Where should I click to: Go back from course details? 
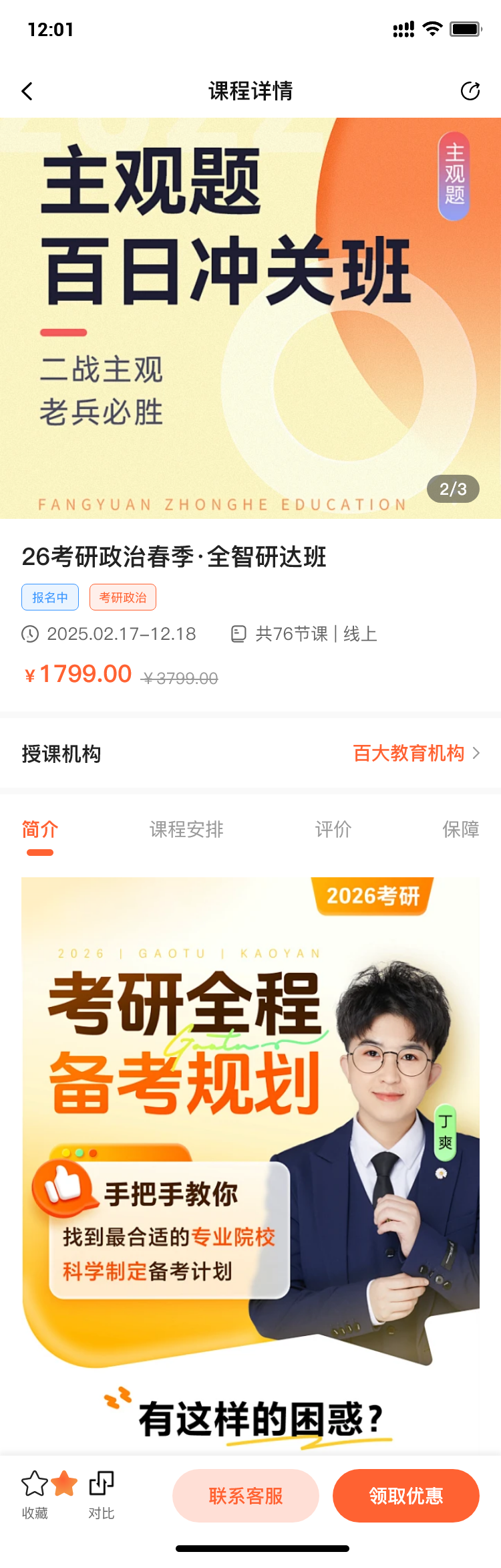point(27,92)
